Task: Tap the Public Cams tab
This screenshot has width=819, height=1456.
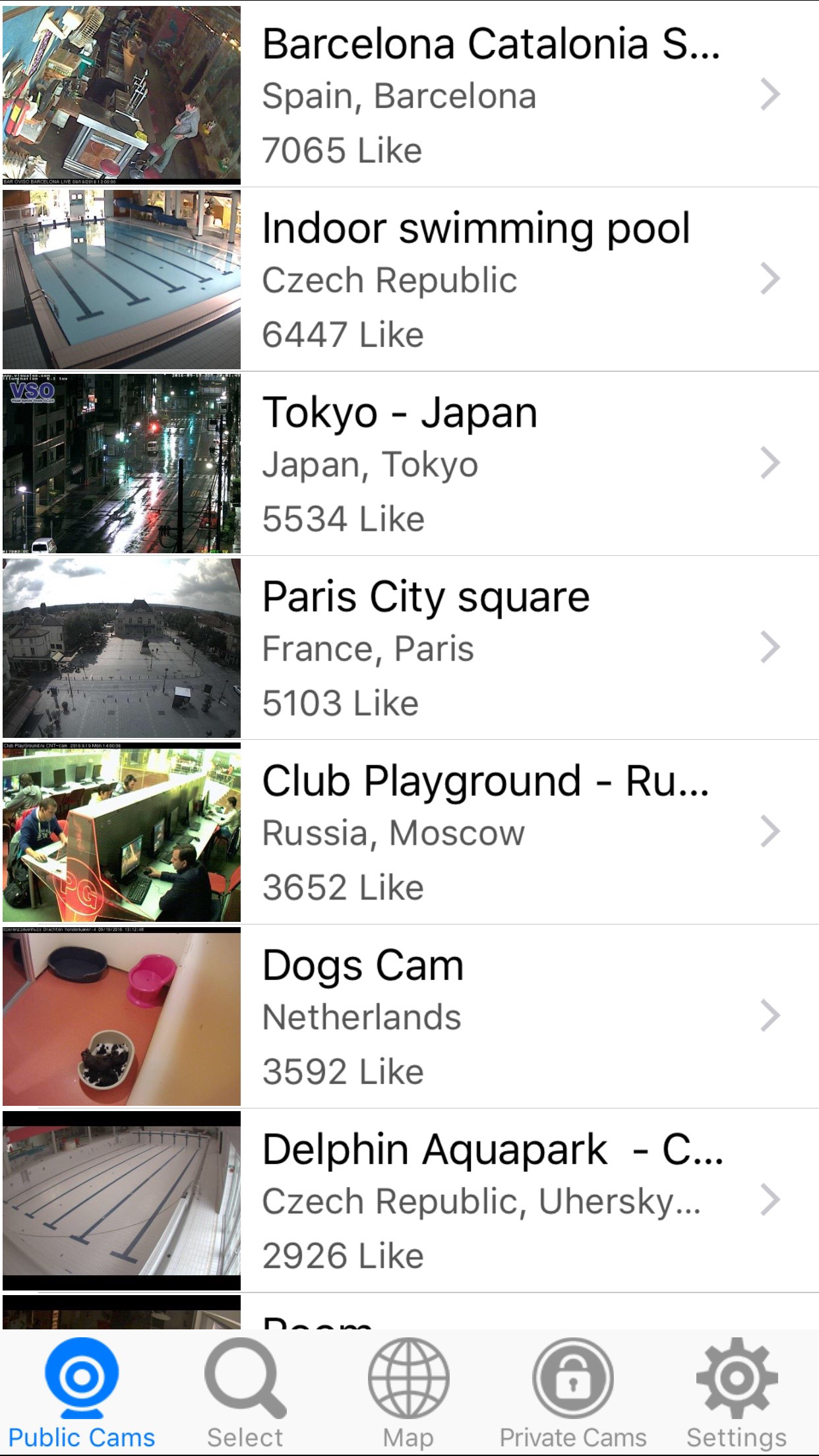Action: tap(82, 1393)
